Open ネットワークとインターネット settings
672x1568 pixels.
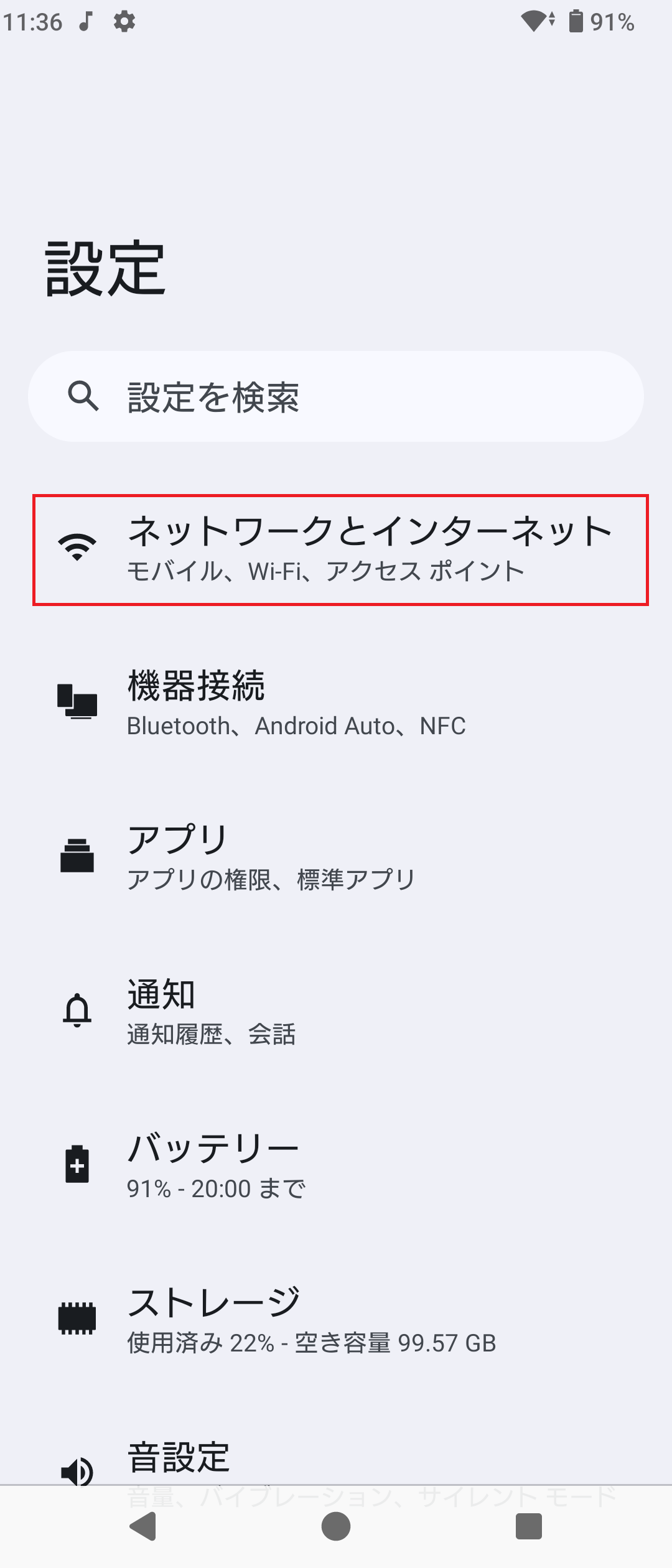coord(336,548)
